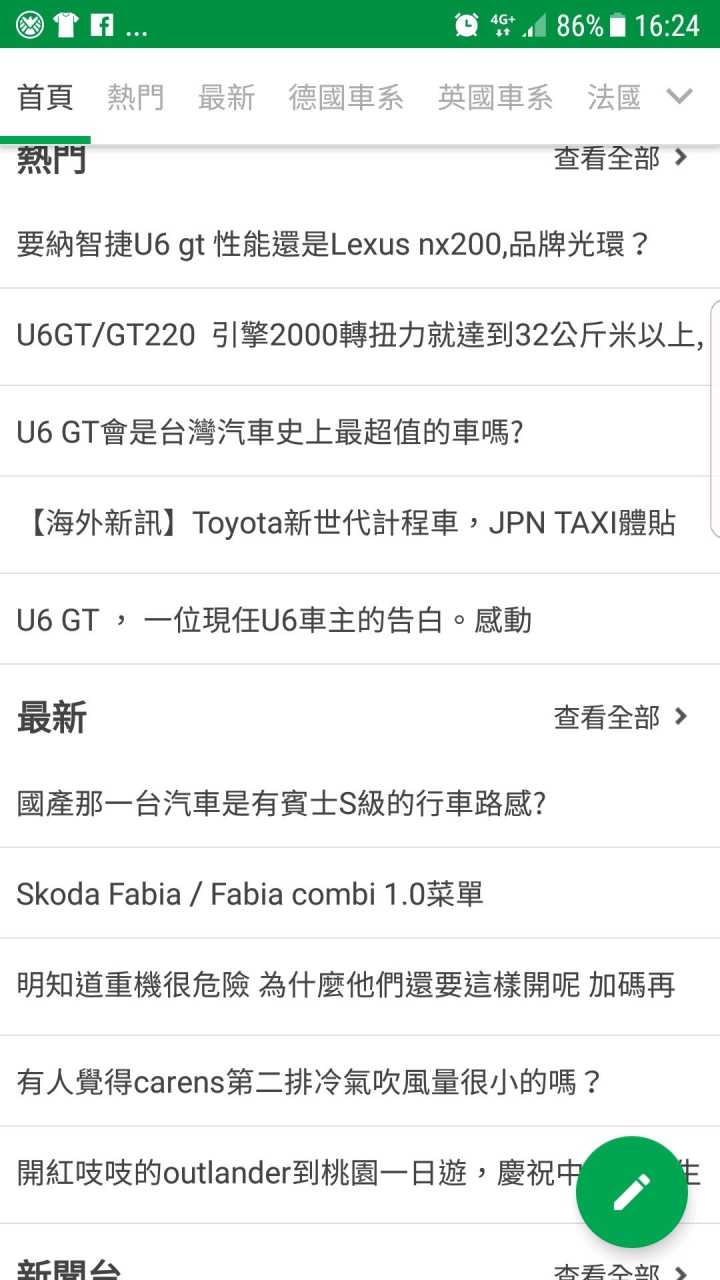Open the 一位現任U6車主的告白 thread

pos(360,619)
